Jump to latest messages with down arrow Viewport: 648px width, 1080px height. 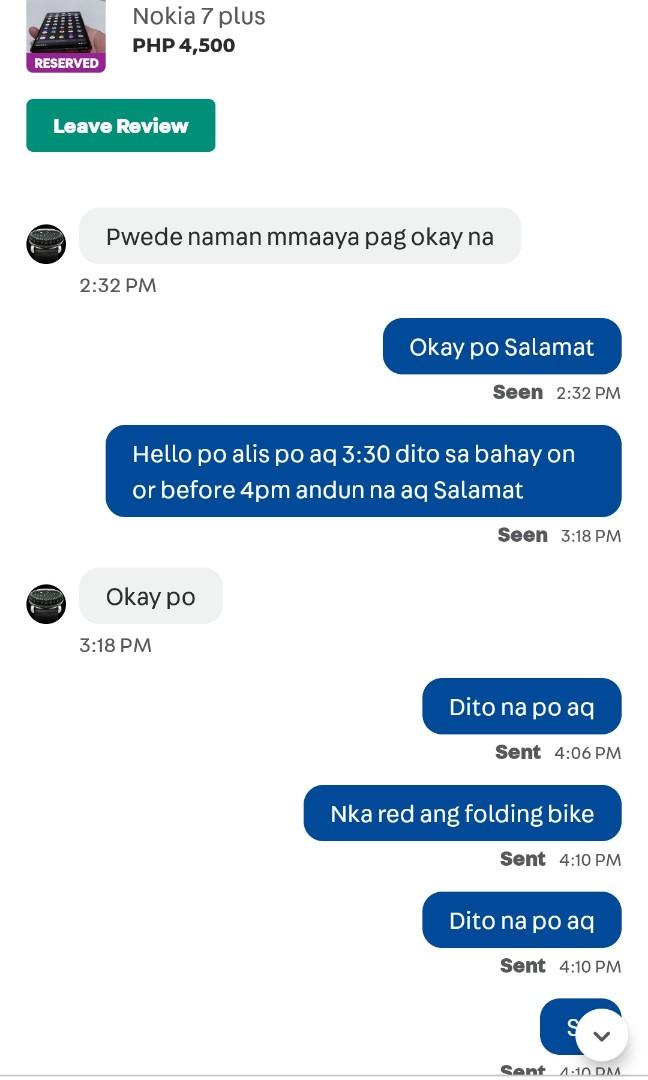(601, 1036)
